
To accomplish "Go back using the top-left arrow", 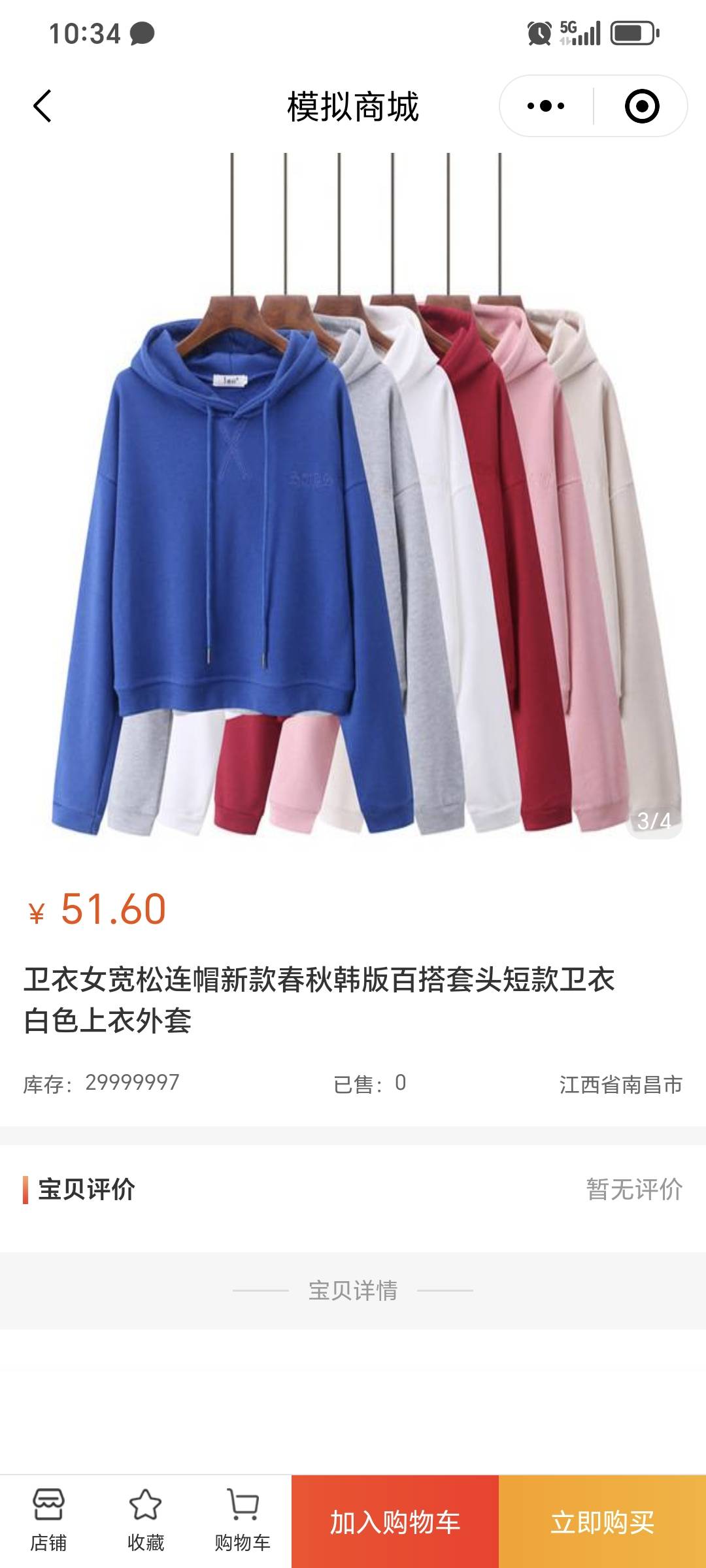I will (42, 106).
